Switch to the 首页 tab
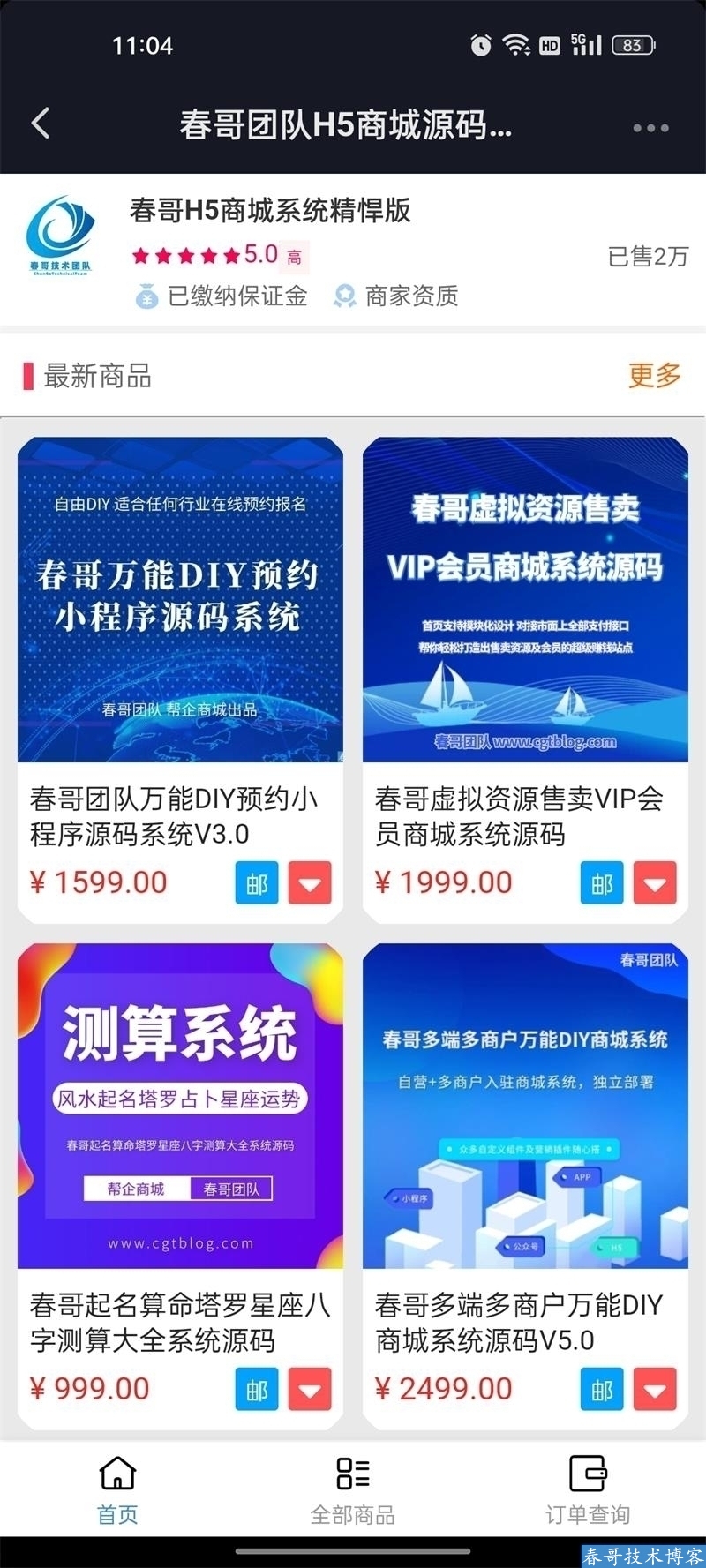Screen dimensions: 706x1568 pos(117,1490)
